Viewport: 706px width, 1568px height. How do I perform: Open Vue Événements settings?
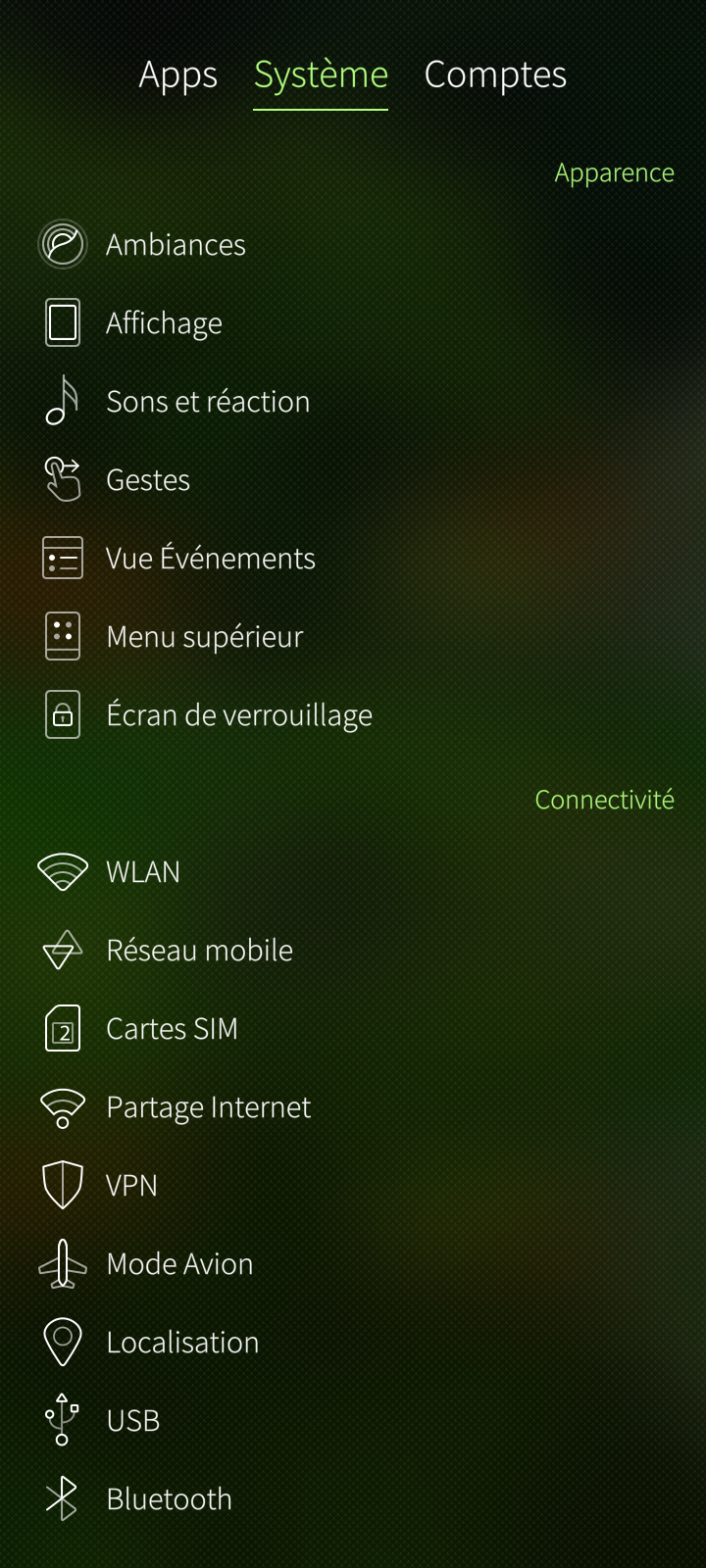[x=211, y=559]
